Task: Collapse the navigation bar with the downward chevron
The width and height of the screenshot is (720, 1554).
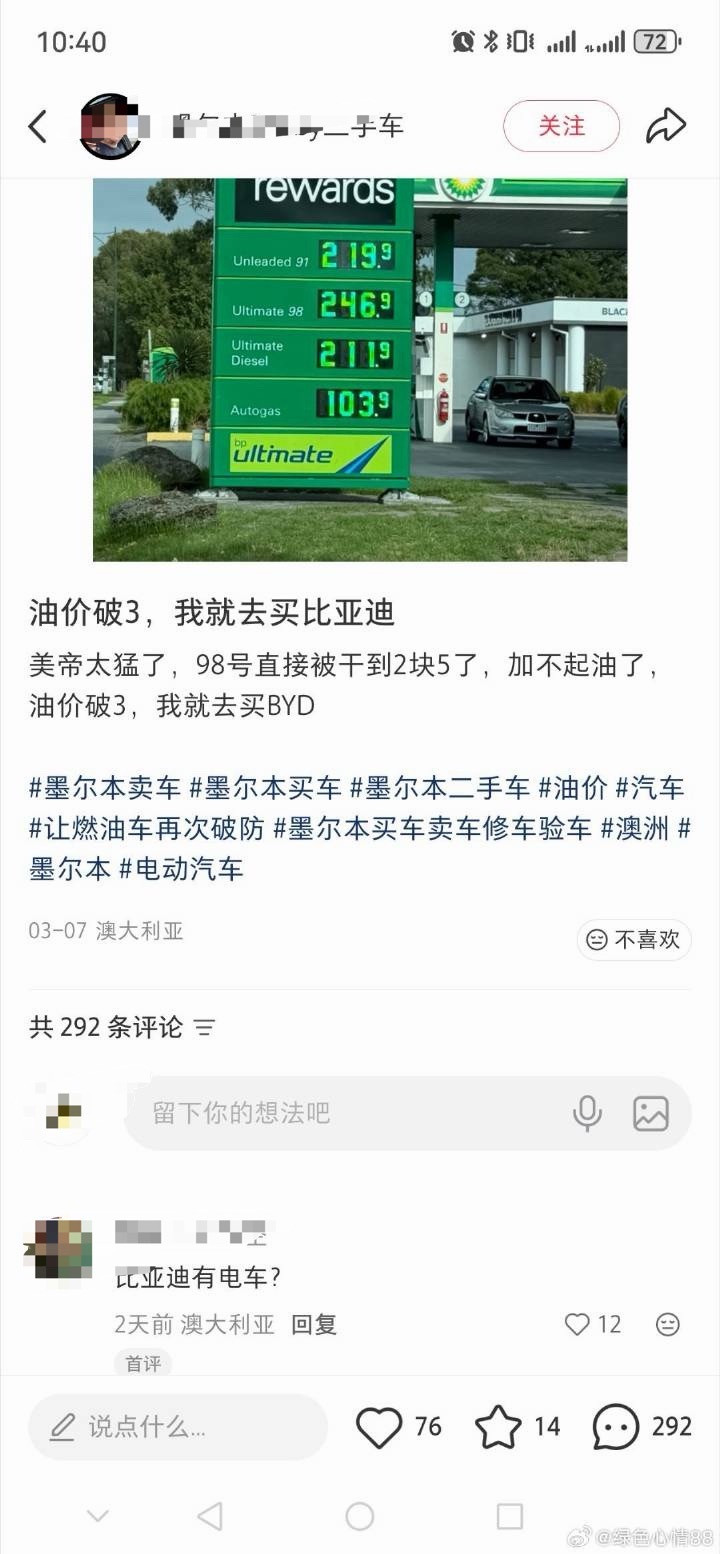Action: tap(96, 1516)
